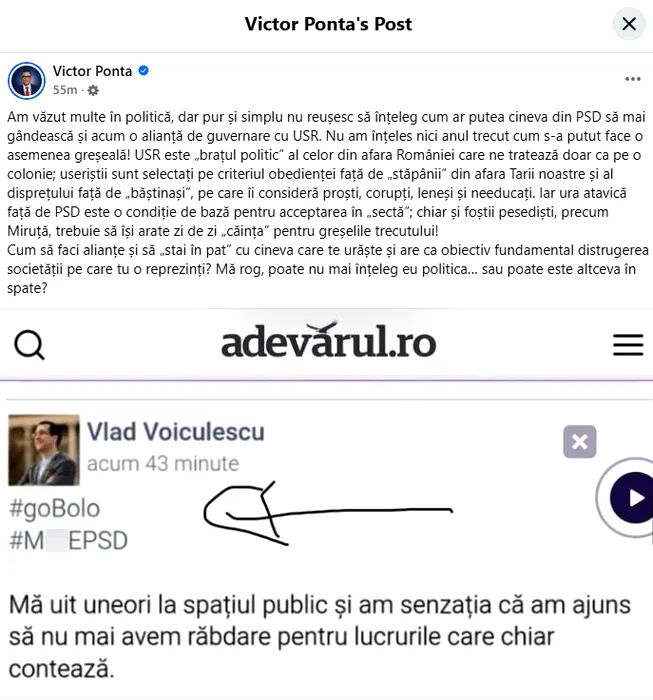Screen dimensions: 653x700
Task: Close Victor Ponta's post dialog
Action: click(x=629, y=24)
